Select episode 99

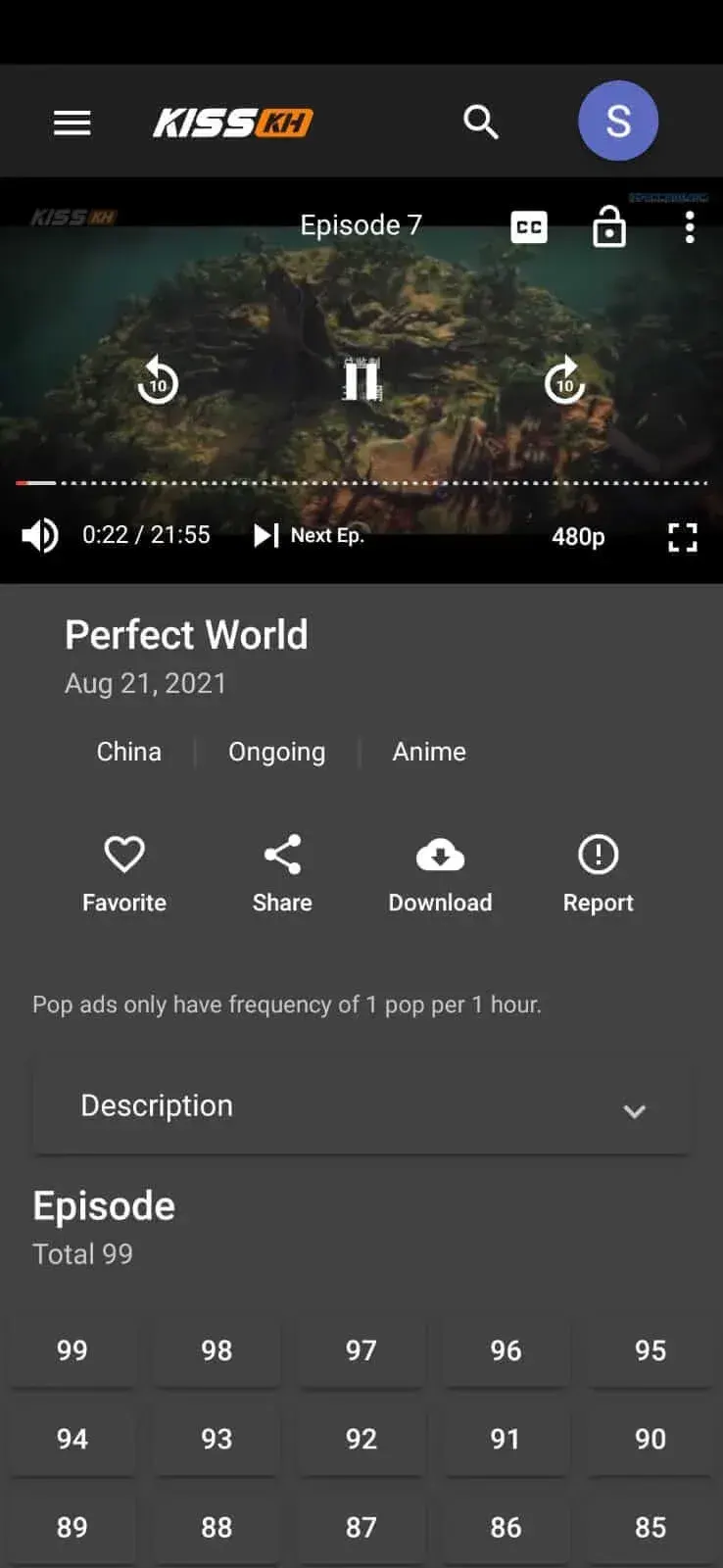(x=72, y=1350)
